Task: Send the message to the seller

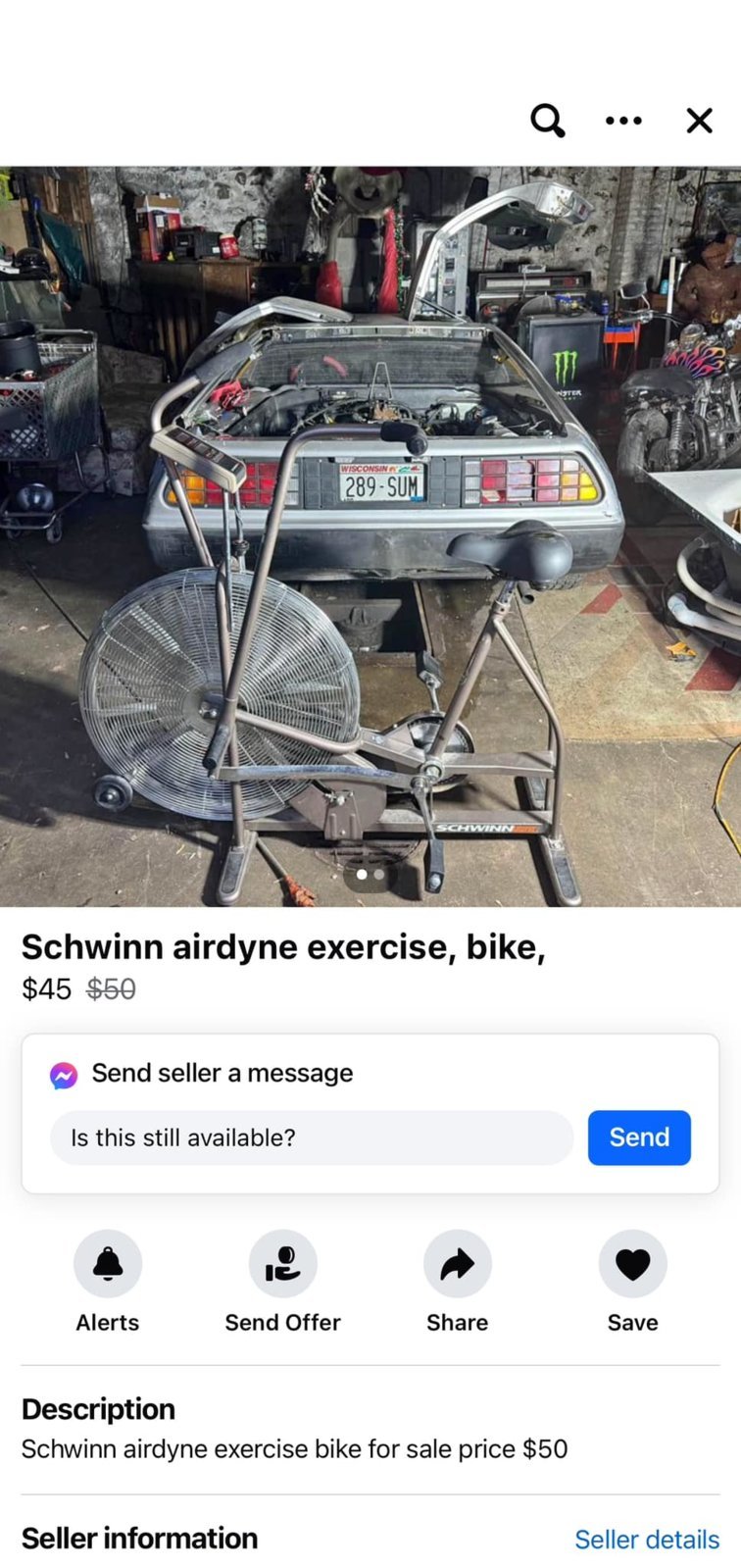Action: click(x=639, y=1138)
